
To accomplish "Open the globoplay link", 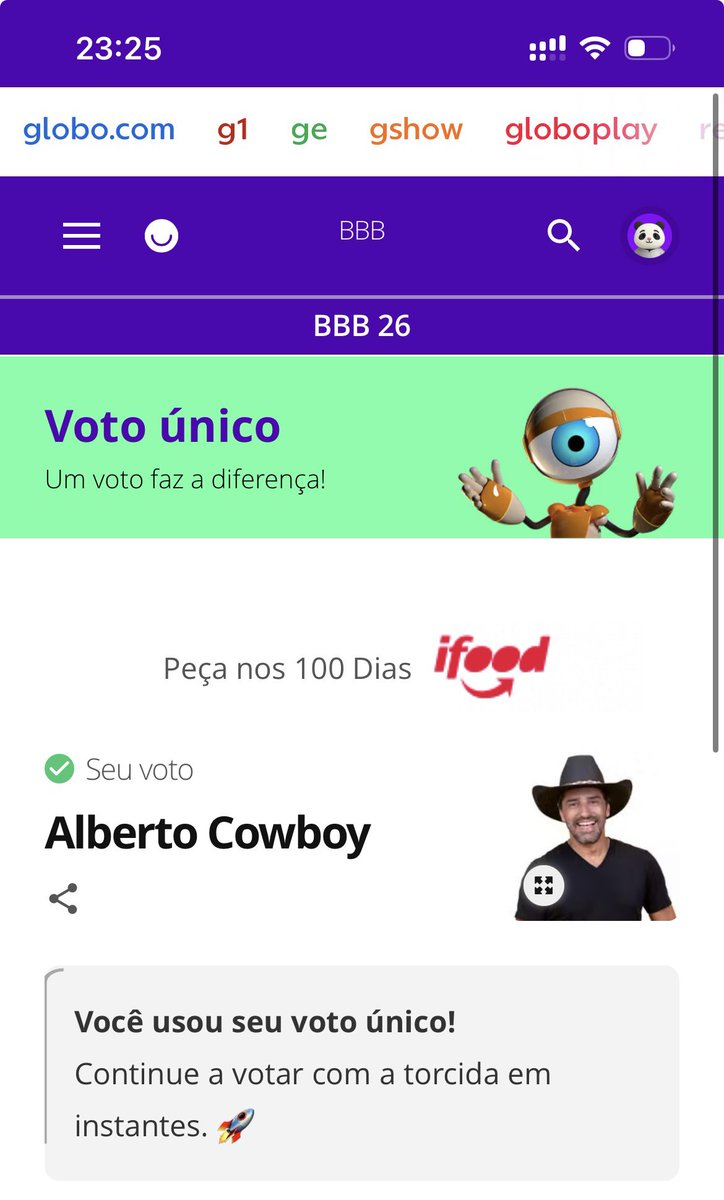I will 580,130.
